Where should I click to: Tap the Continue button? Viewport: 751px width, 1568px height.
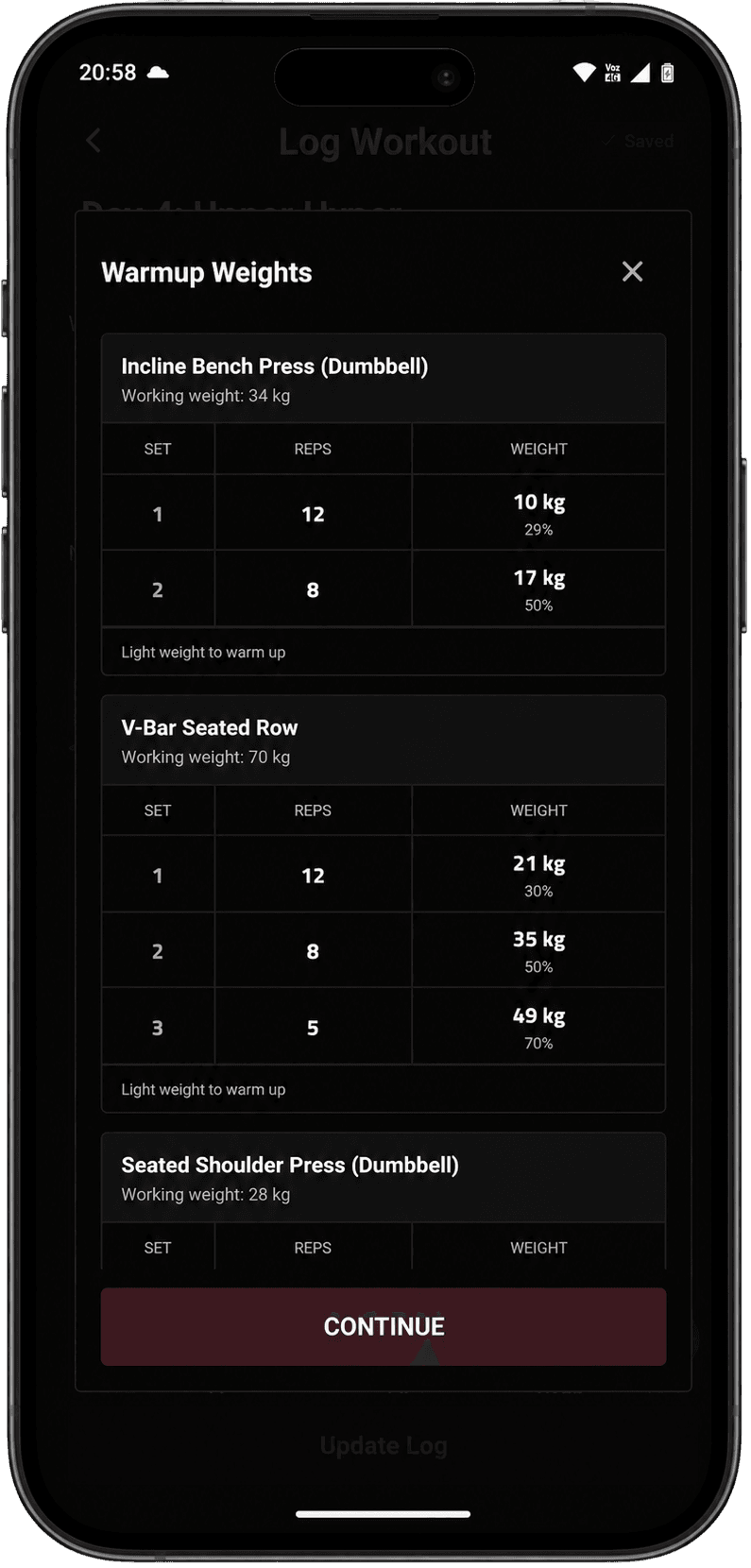384,1326
